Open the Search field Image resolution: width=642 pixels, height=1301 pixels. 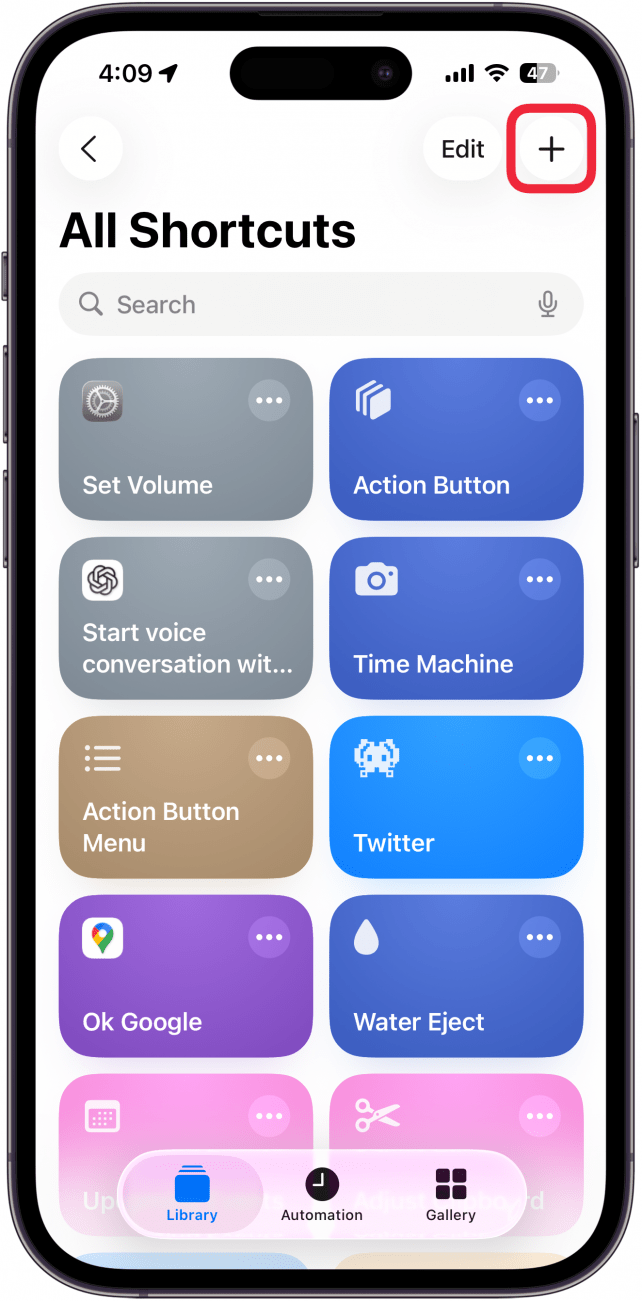(x=300, y=304)
